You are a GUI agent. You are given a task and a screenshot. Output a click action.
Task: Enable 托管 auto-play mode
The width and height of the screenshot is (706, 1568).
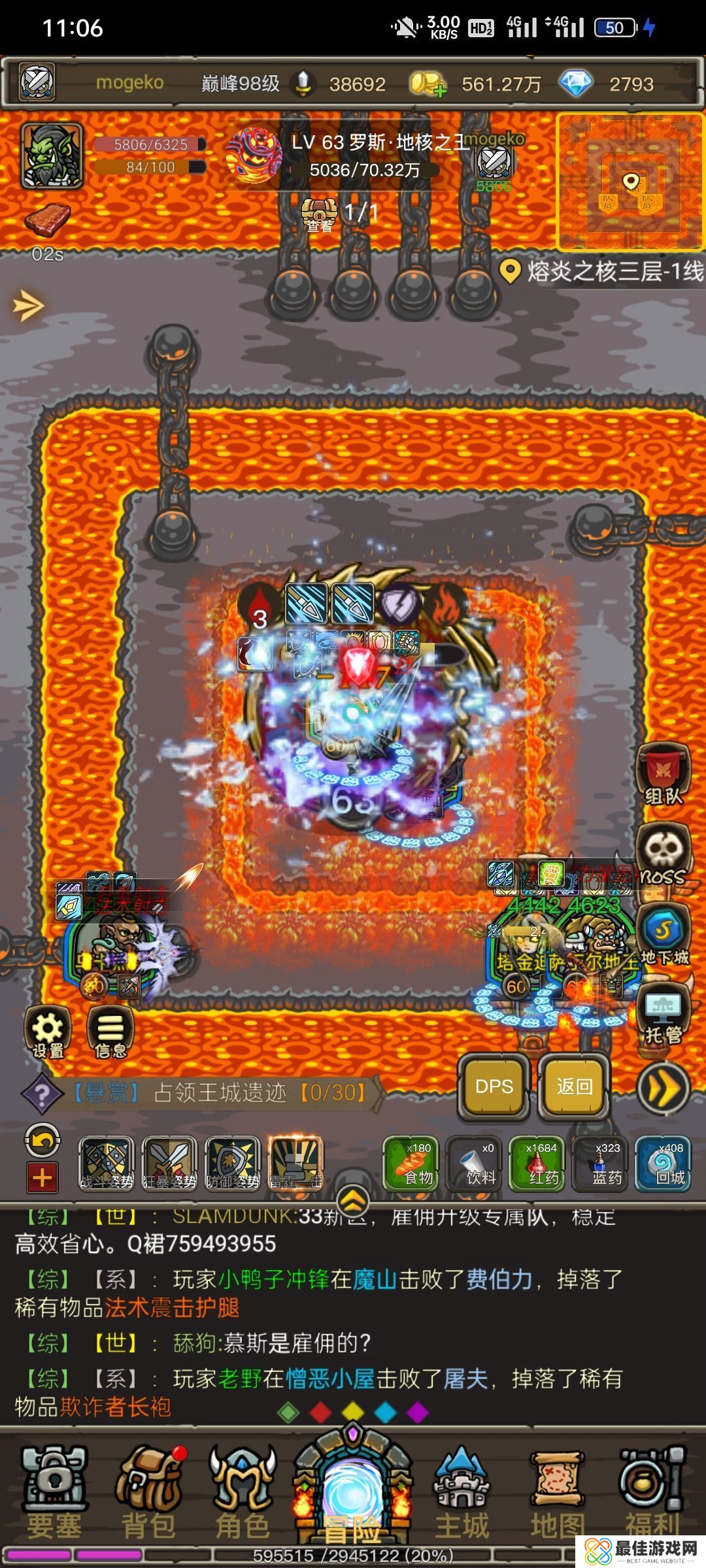[x=664, y=1016]
